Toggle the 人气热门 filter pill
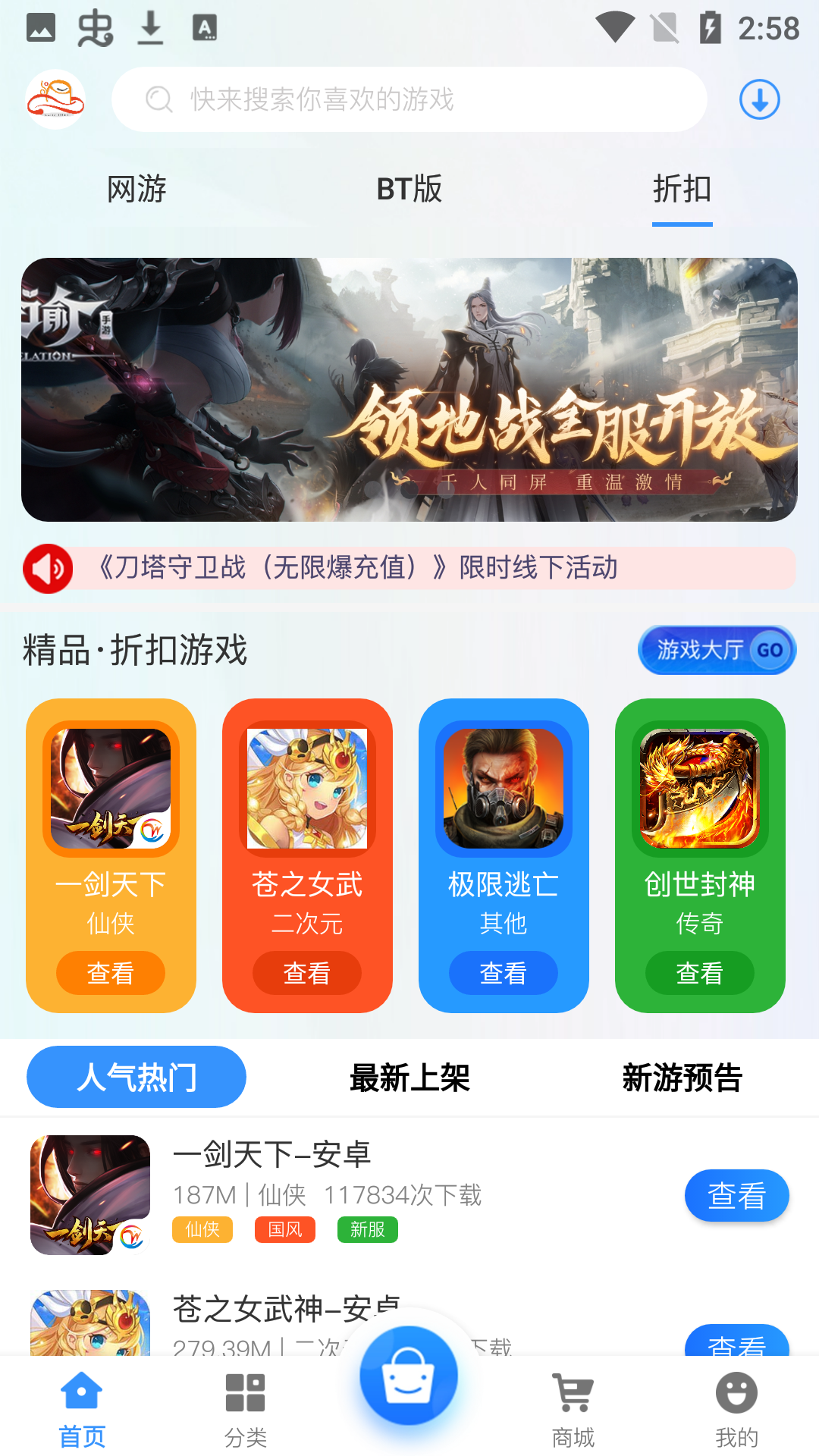Viewport: 819px width, 1456px height. 136,1077
